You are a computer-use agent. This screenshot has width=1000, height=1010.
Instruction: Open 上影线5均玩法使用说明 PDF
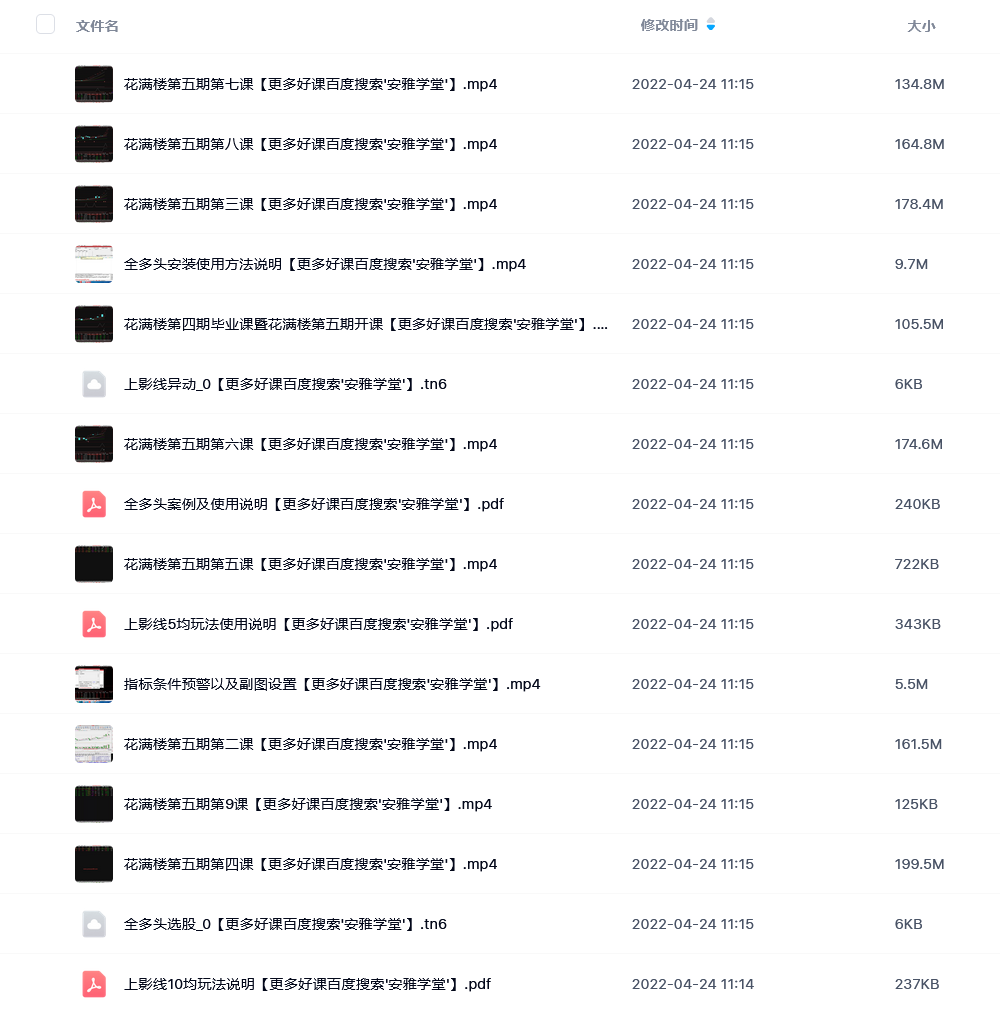(x=318, y=624)
